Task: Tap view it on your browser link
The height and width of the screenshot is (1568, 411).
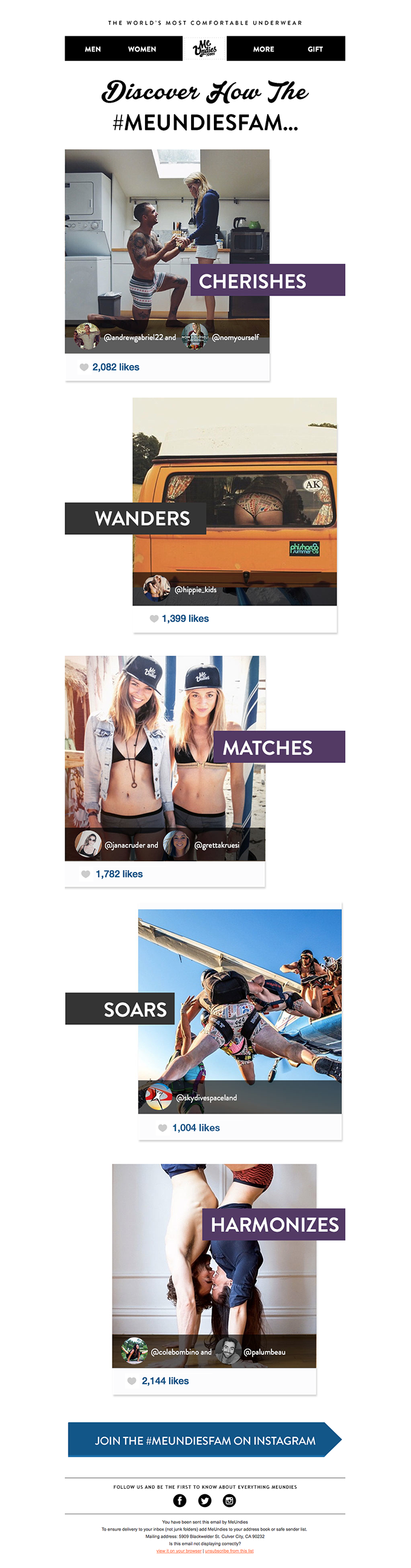Action: pos(179,1550)
